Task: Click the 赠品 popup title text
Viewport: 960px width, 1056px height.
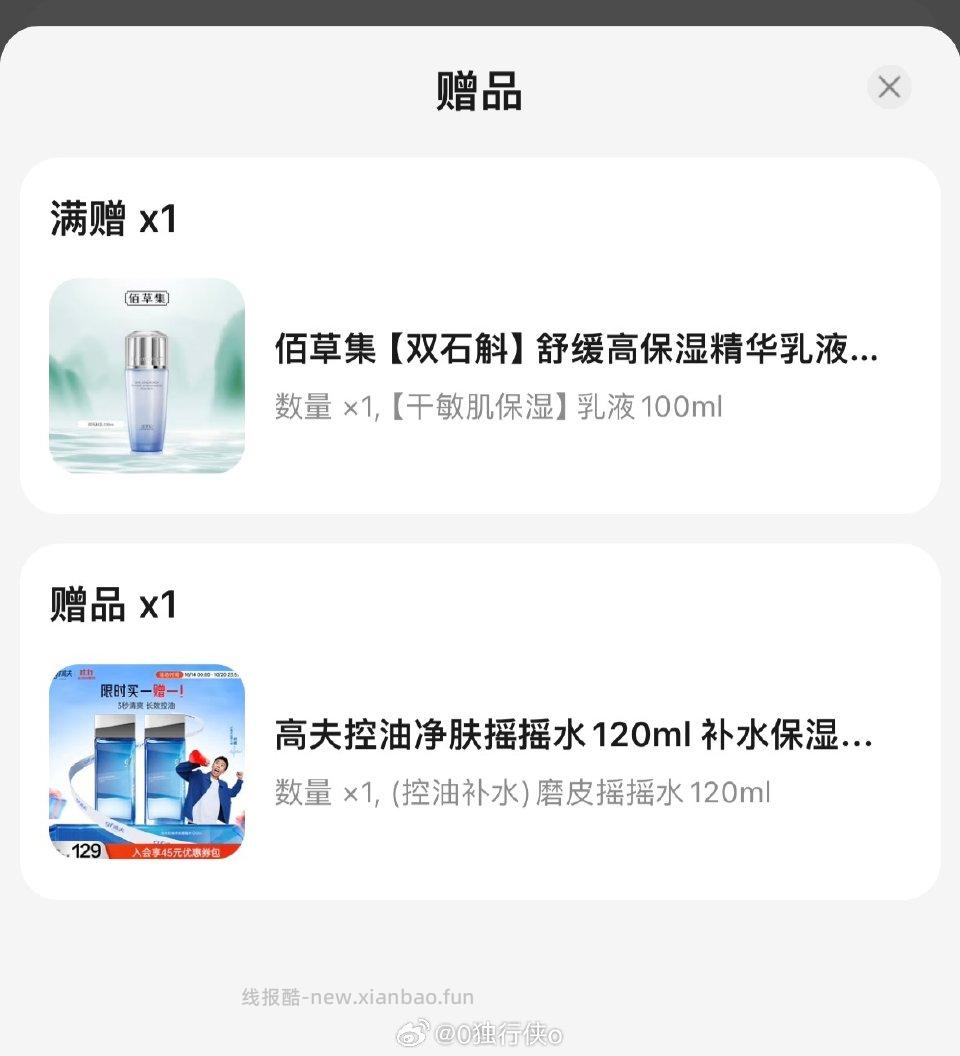Action: [479, 90]
